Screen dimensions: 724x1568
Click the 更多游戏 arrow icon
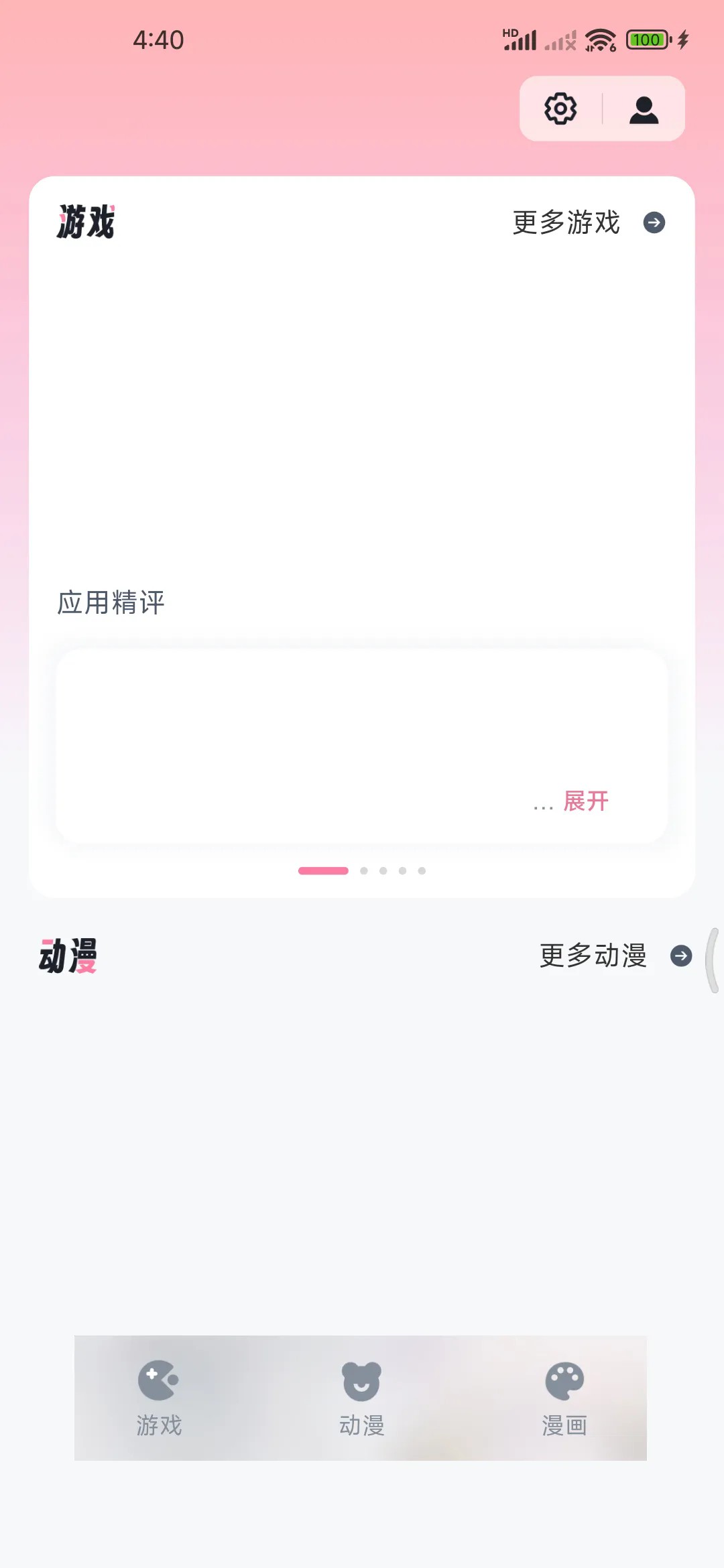click(x=653, y=223)
